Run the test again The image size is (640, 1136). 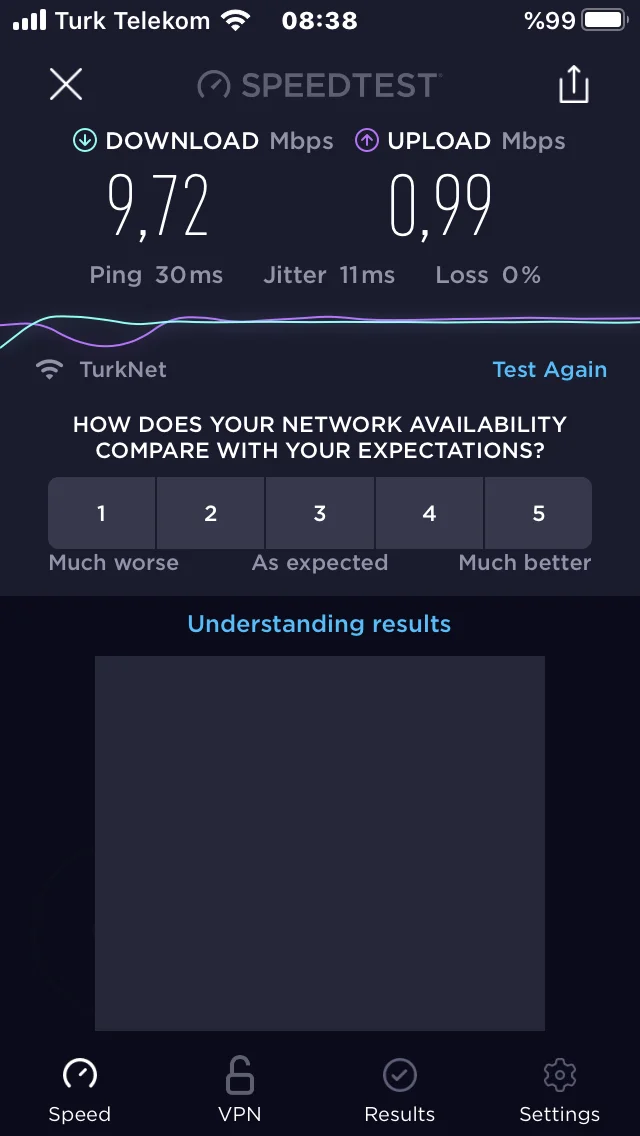coord(549,369)
